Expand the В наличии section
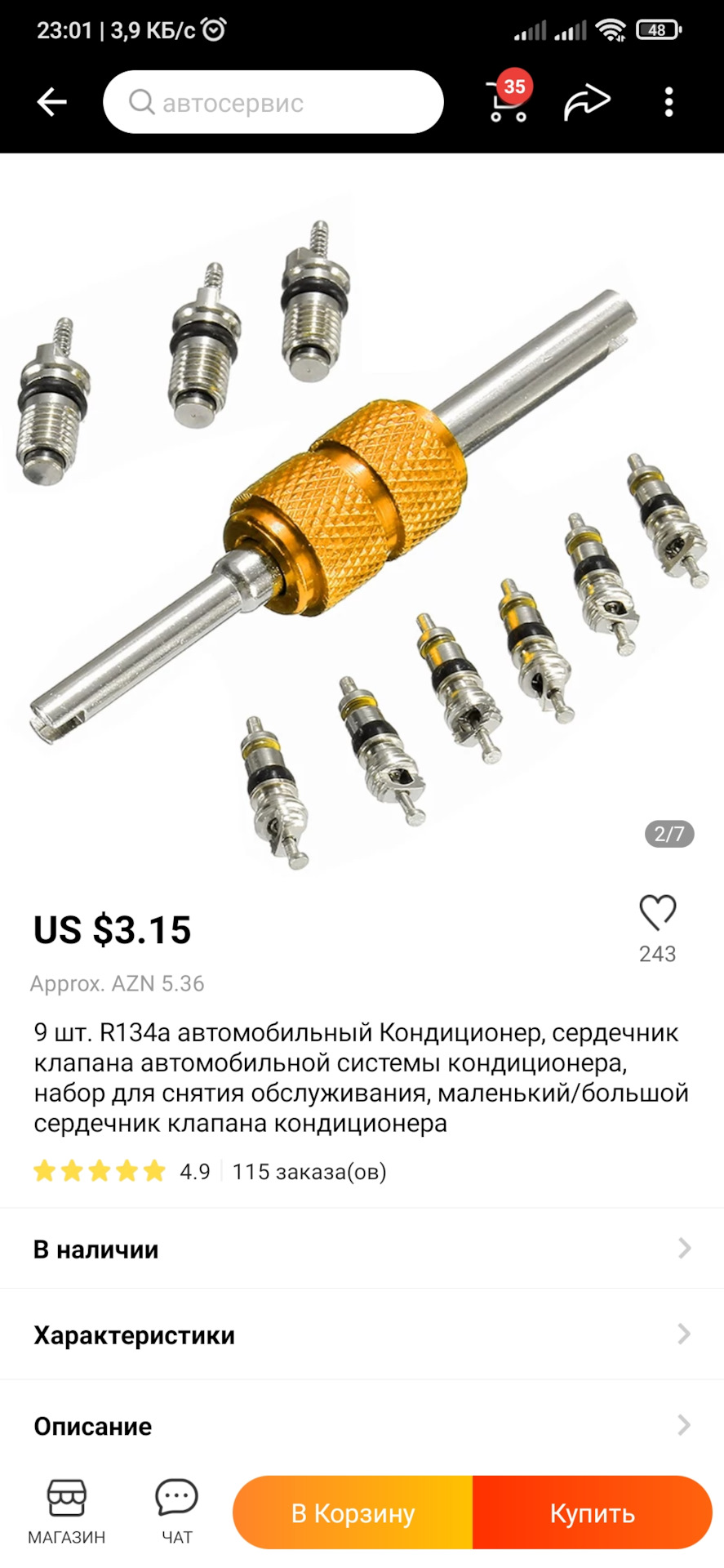724x1568 pixels. [362, 1249]
